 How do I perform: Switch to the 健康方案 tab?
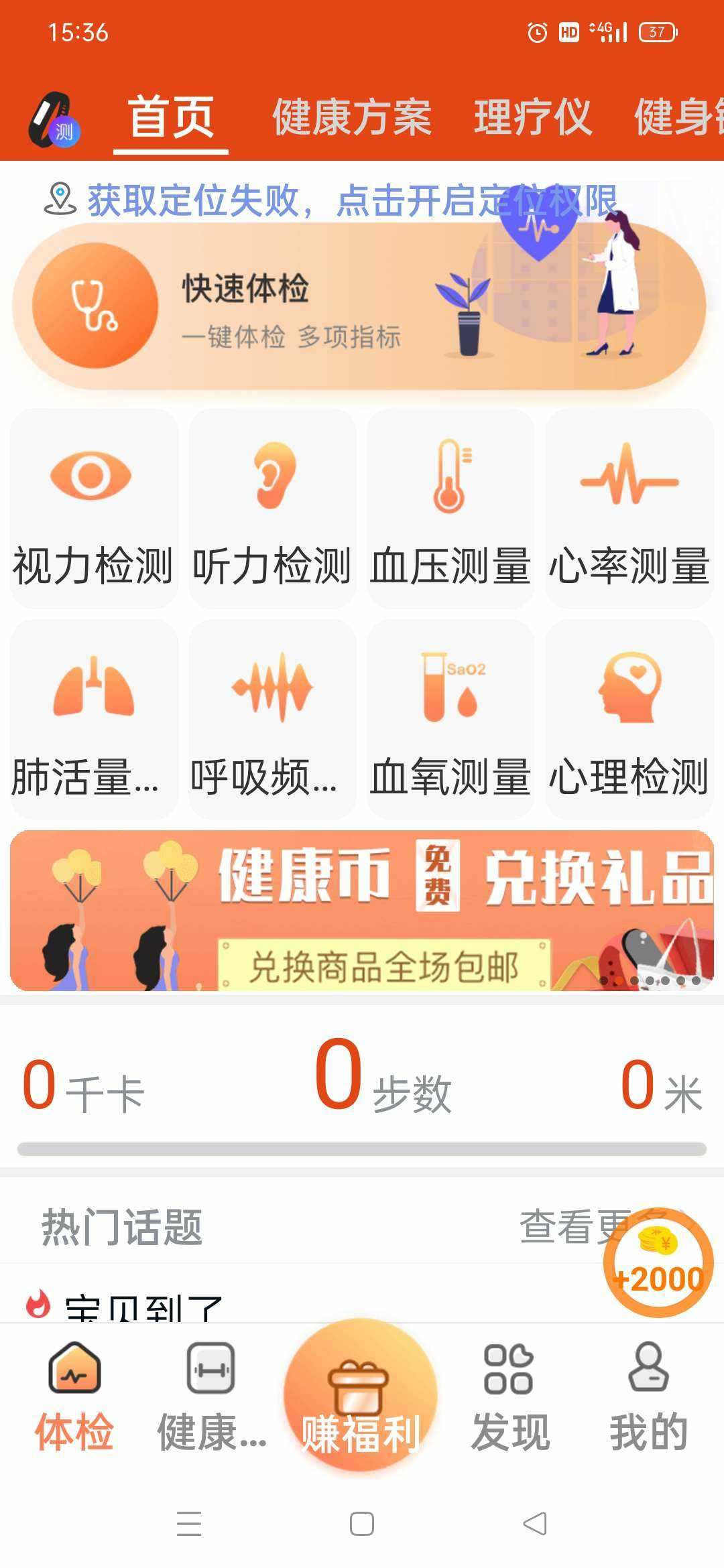(351, 118)
